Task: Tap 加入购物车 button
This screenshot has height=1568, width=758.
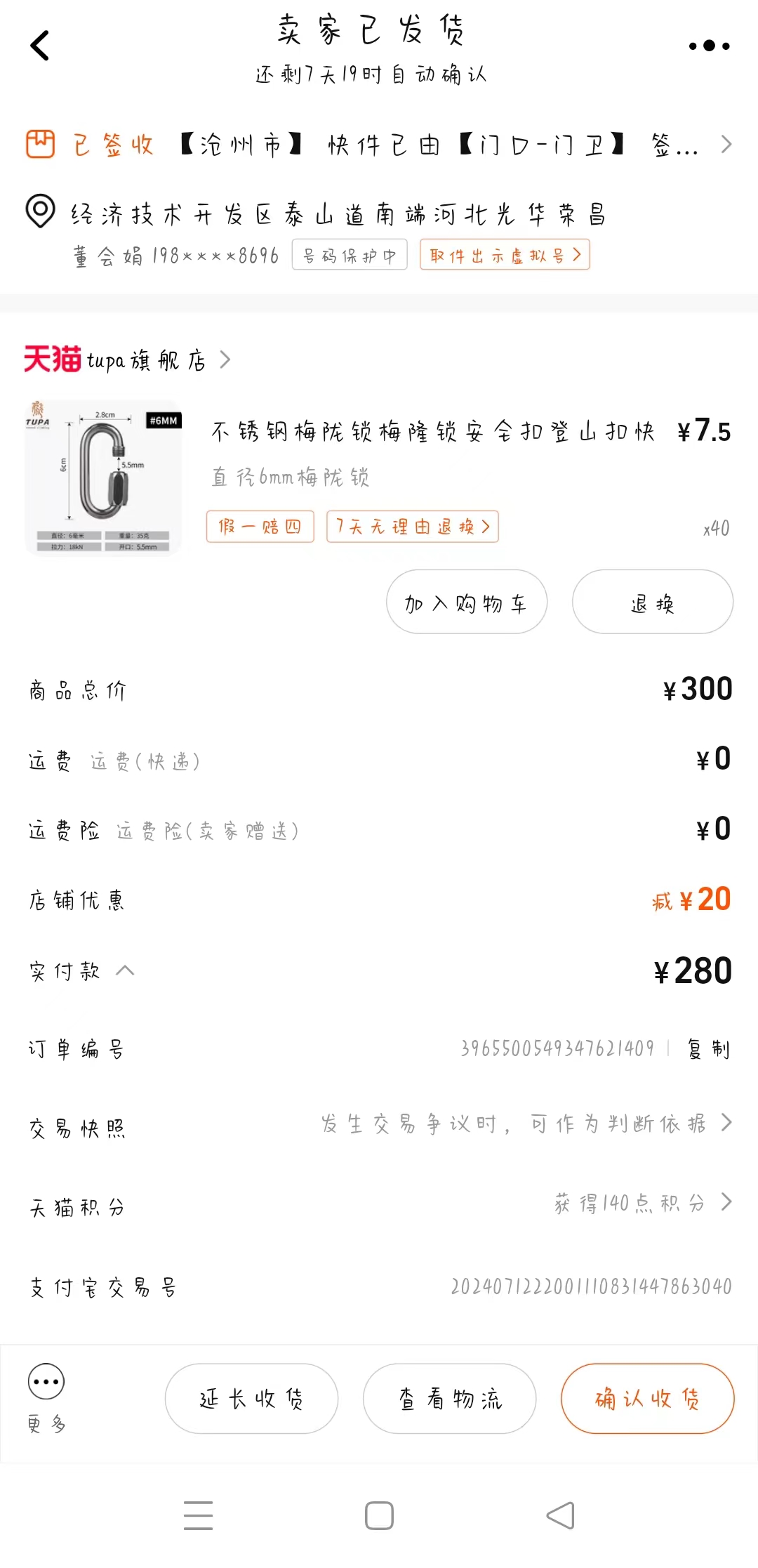Action: [467, 602]
